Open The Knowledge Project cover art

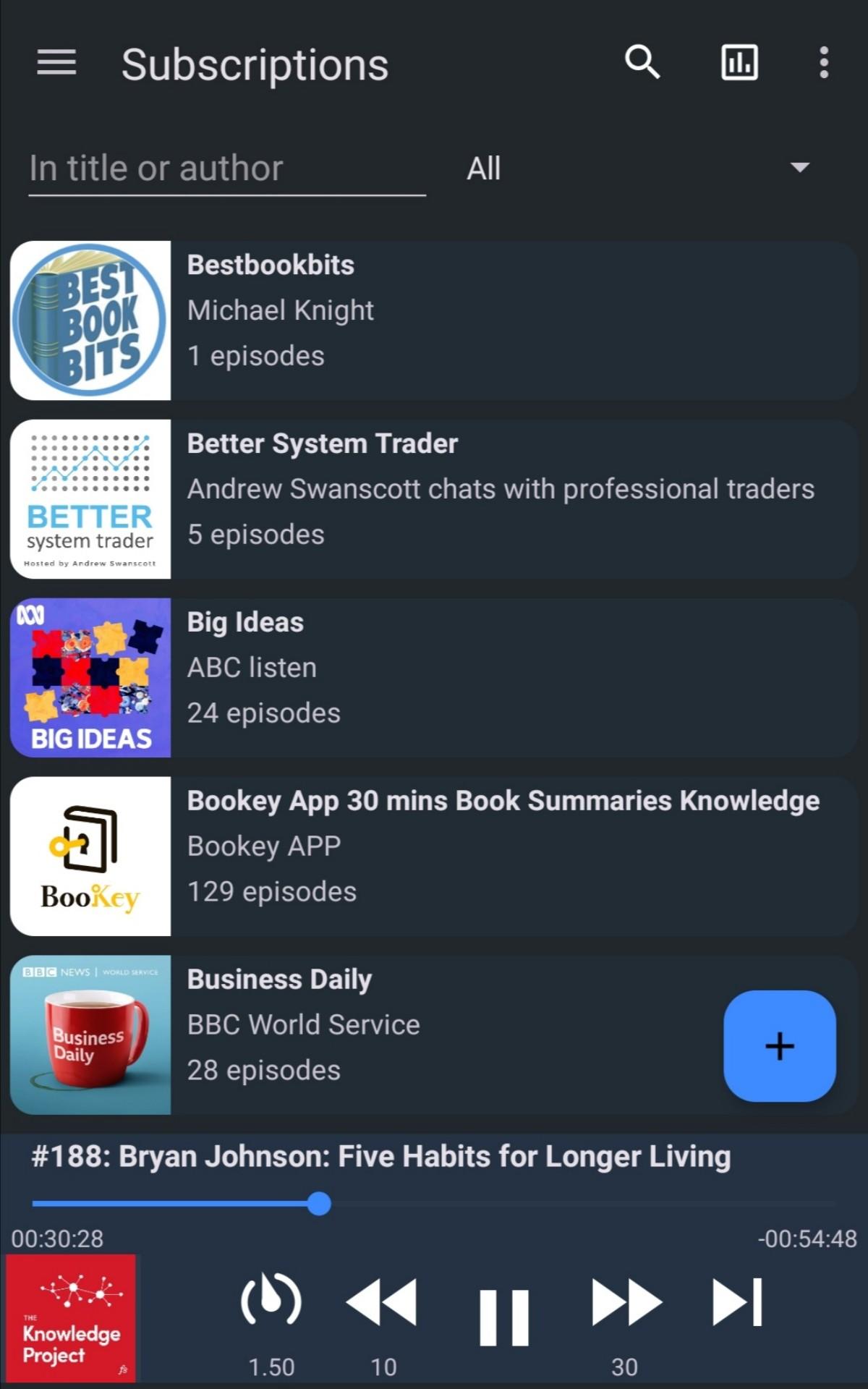pos(71,1318)
